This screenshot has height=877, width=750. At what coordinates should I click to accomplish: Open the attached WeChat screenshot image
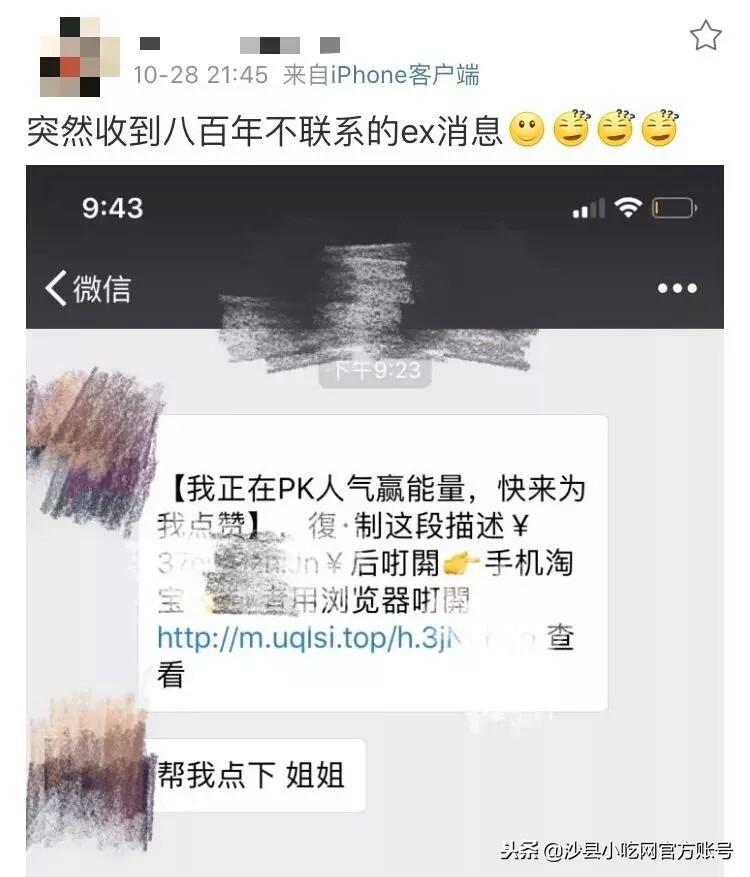(375, 520)
